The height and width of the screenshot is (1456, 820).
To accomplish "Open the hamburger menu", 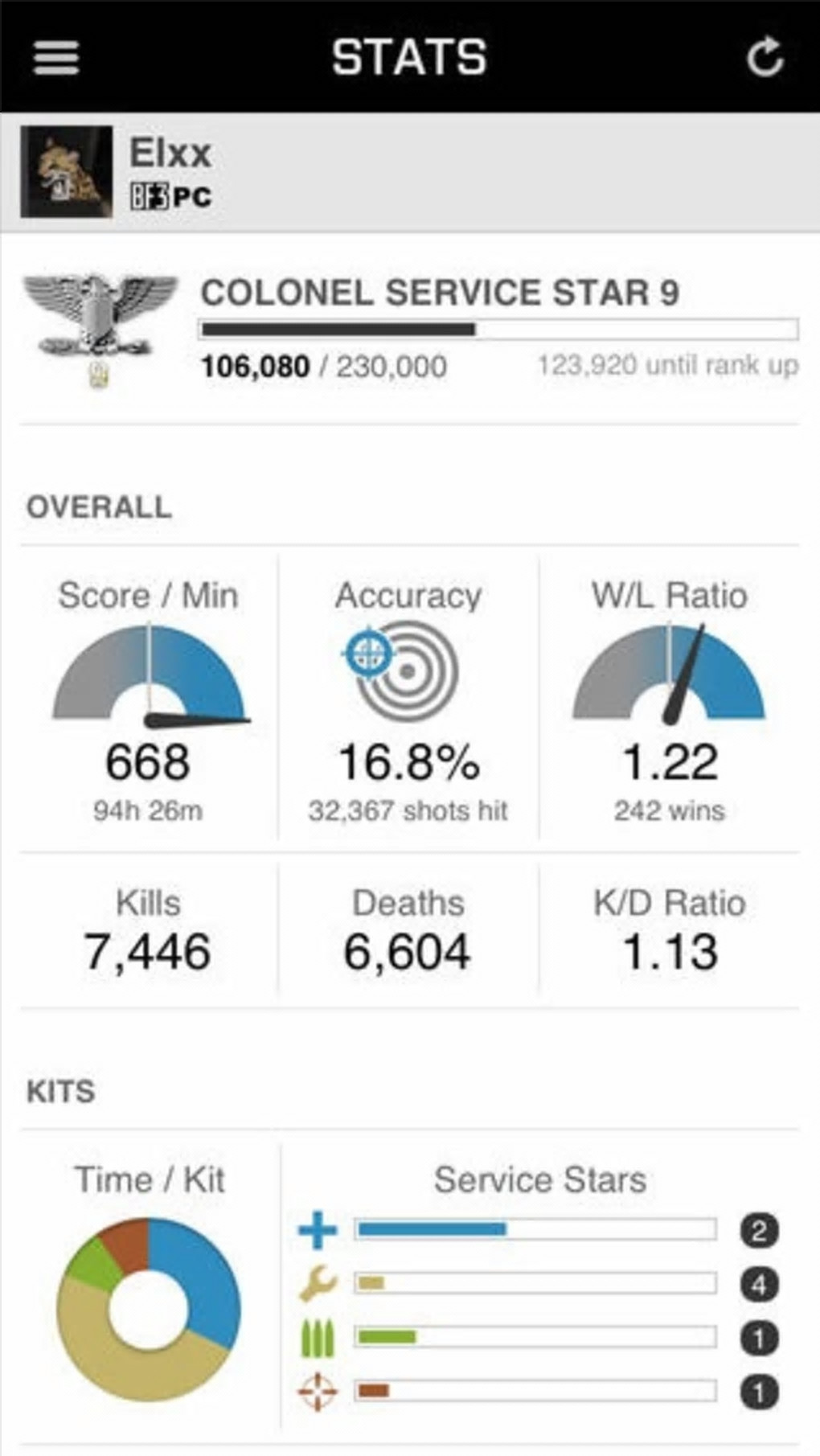I will pos(55,58).
